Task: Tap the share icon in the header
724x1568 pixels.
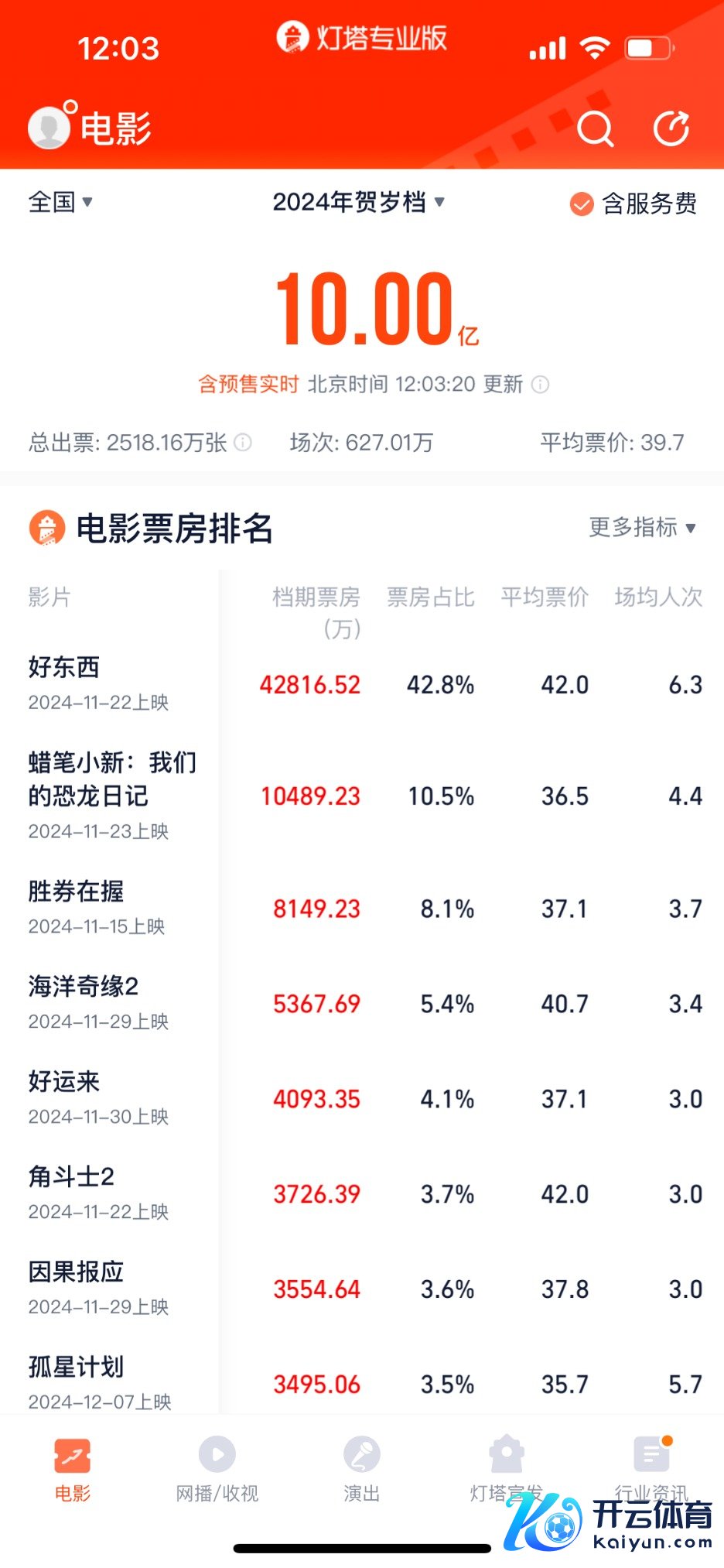Action: point(671,128)
